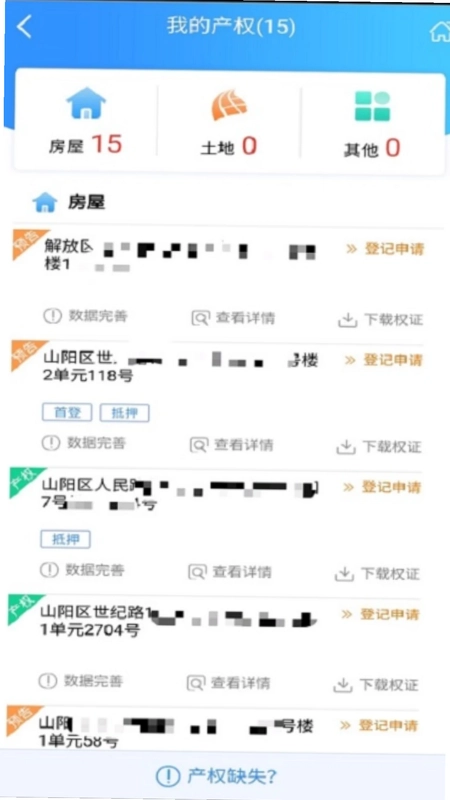This screenshot has height=800, width=450.
Task: Download certificate for the 2单元118号 property
Action: [379, 447]
